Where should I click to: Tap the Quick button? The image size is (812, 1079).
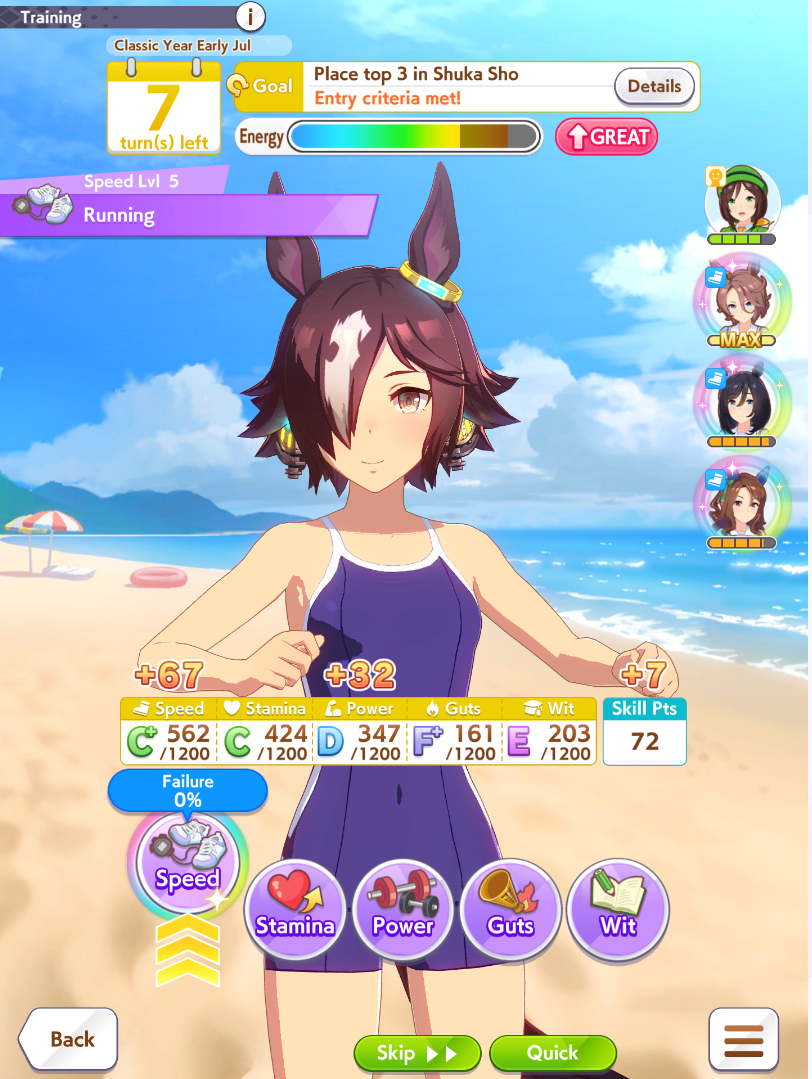(552, 1053)
